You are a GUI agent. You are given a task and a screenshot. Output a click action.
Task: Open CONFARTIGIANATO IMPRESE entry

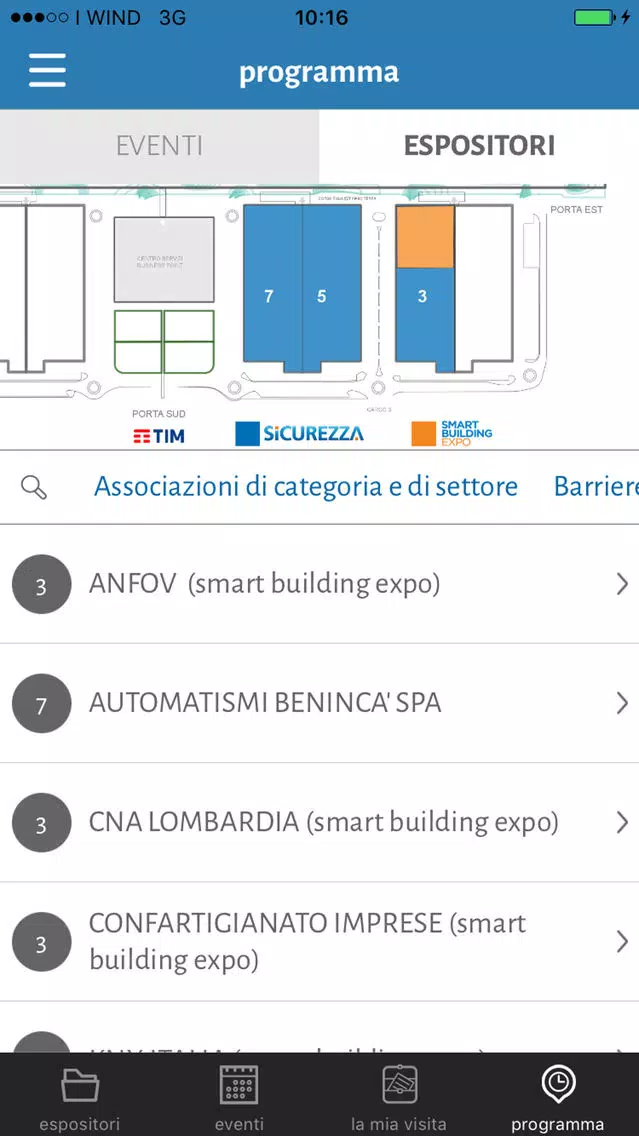pos(320,942)
